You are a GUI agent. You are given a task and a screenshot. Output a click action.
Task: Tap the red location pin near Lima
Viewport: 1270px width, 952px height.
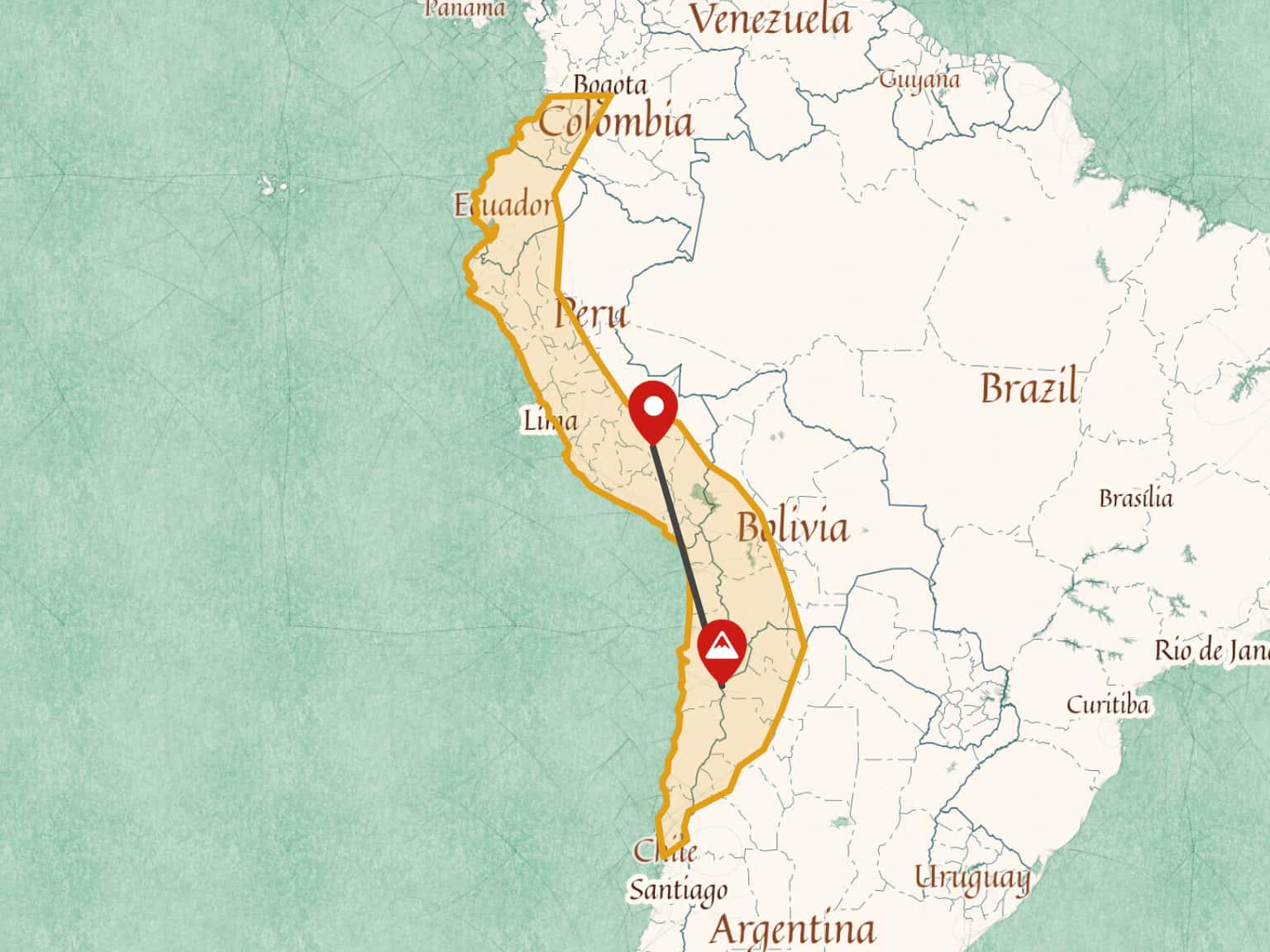[x=653, y=410]
